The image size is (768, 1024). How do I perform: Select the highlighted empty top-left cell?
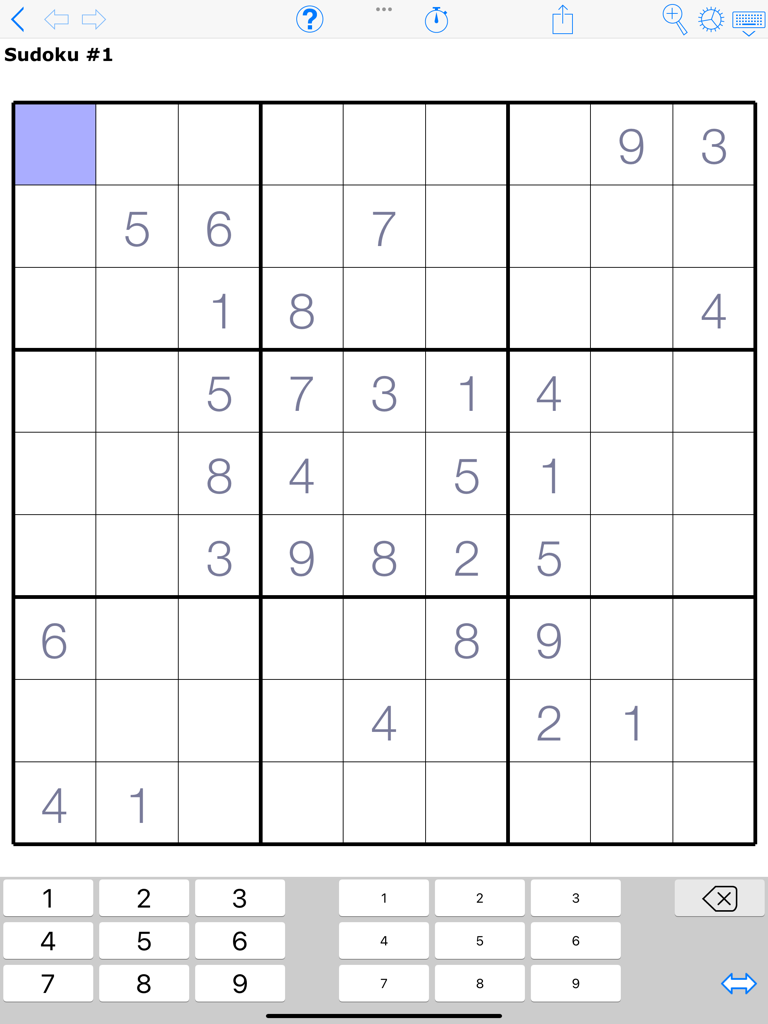(55, 145)
